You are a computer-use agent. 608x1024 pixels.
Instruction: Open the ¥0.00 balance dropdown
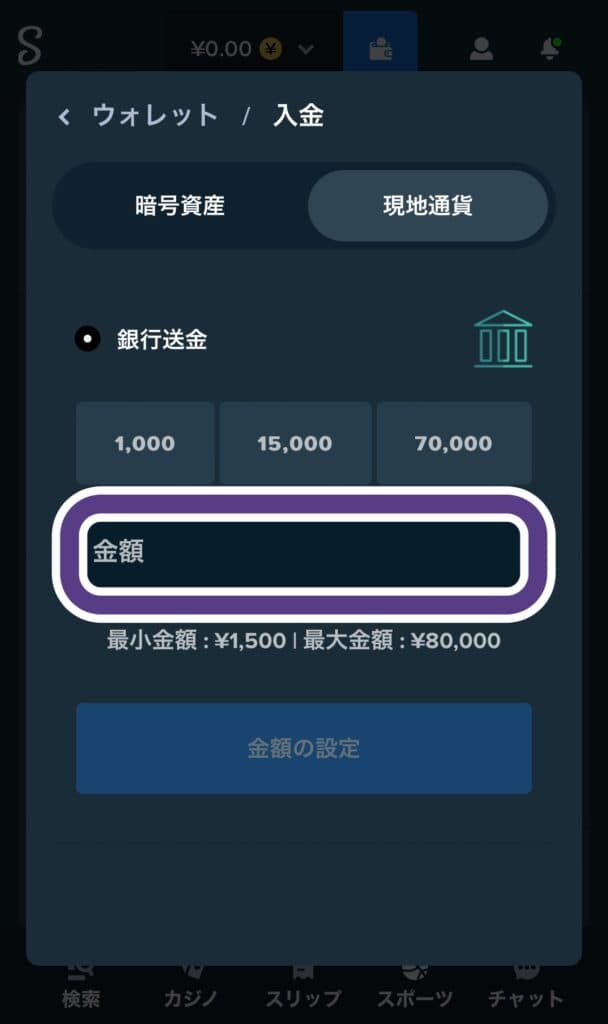(x=252, y=48)
